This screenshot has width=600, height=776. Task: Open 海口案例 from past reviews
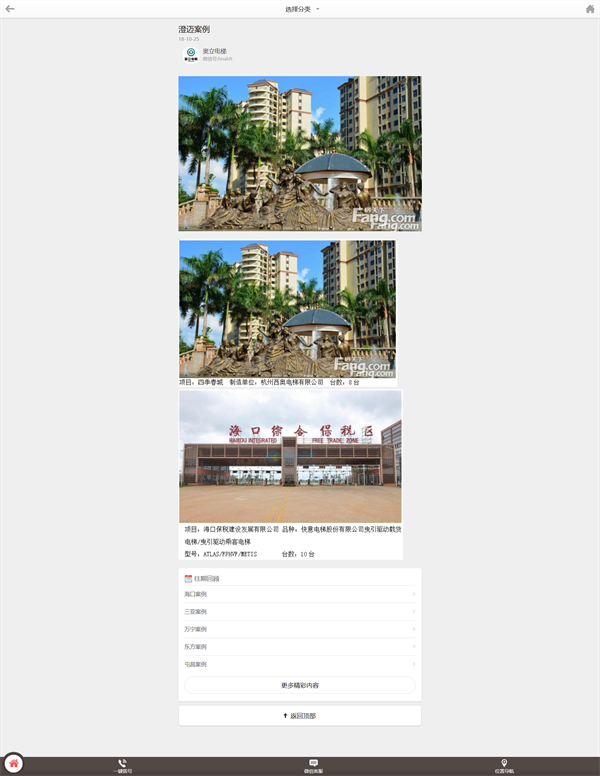[300, 594]
